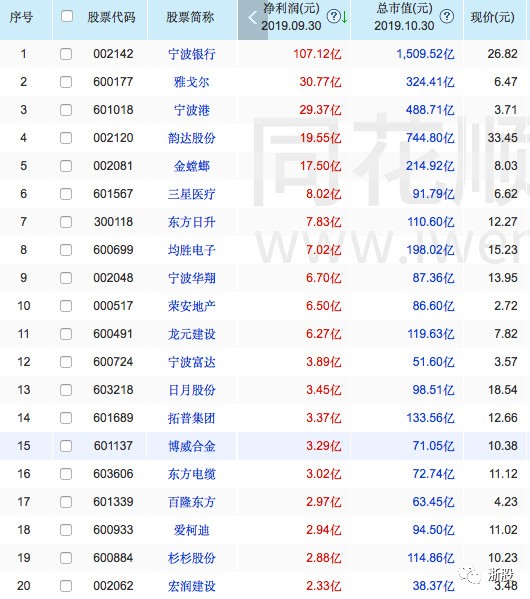The width and height of the screenshot is (530, 599).
Task: Open 杉杉股份 stock page
Action: pyautogui.click(x=191, y=558)
